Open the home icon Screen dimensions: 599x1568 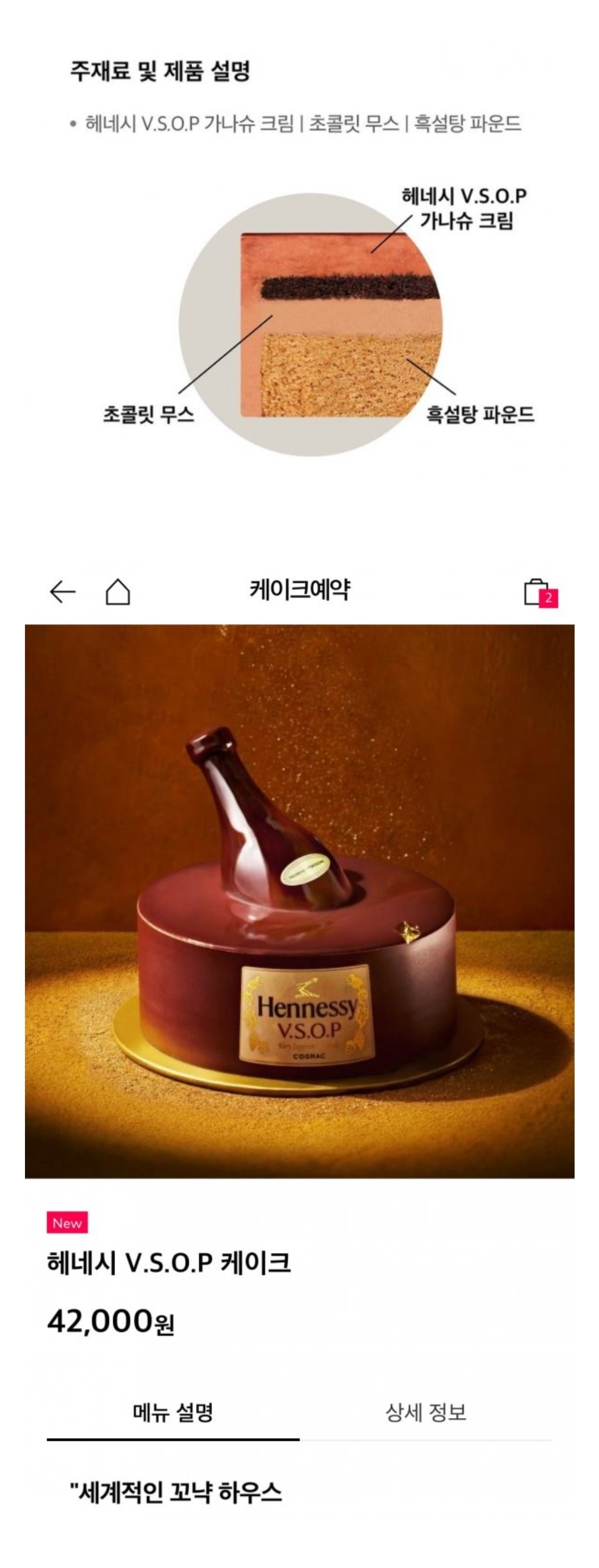(x=117, y=591)
